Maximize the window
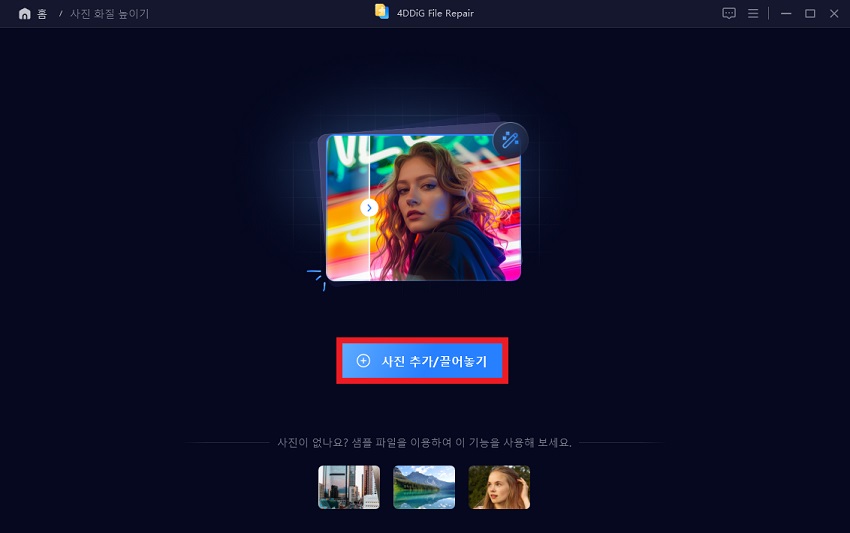850x533 pixels. 810,13
